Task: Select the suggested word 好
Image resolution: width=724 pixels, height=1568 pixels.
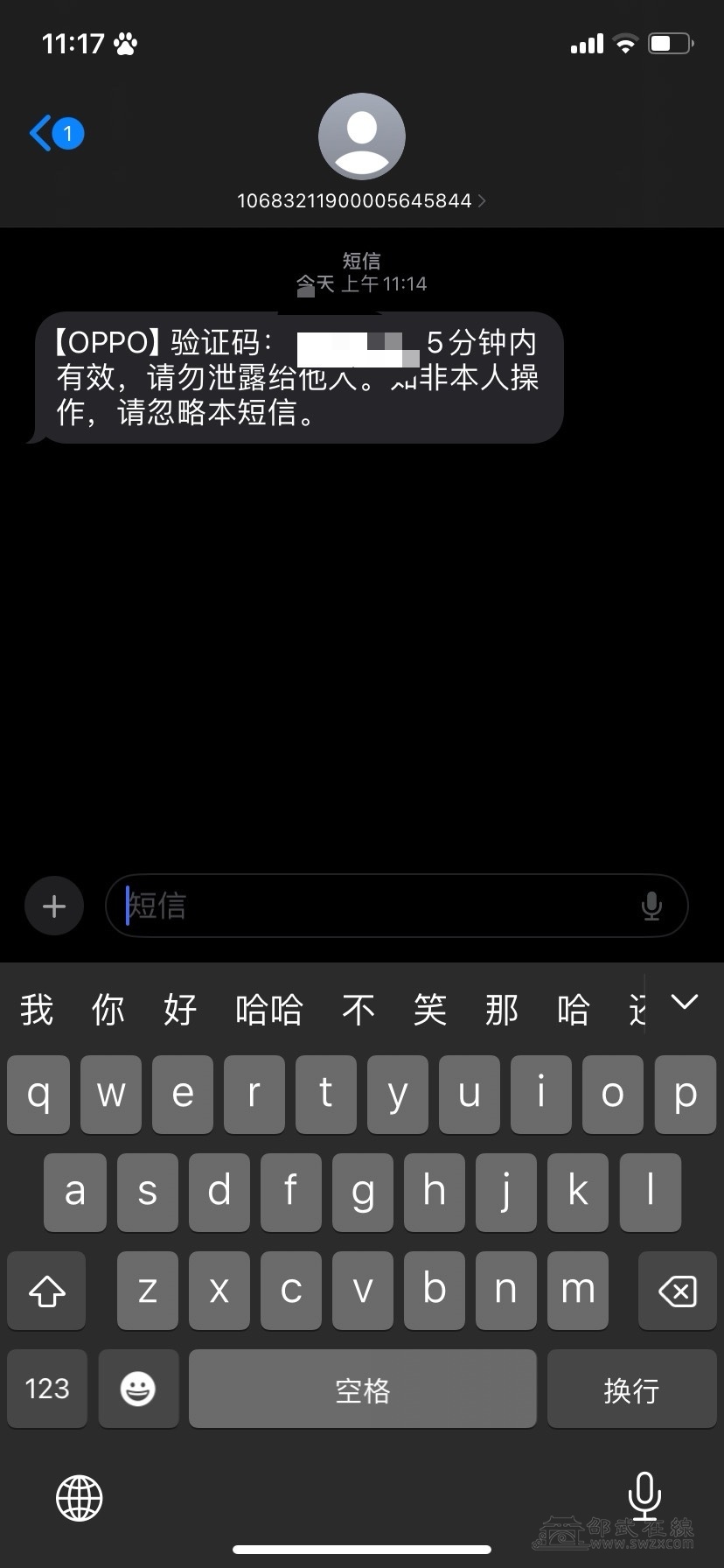Action: [x=179, y=1010]
